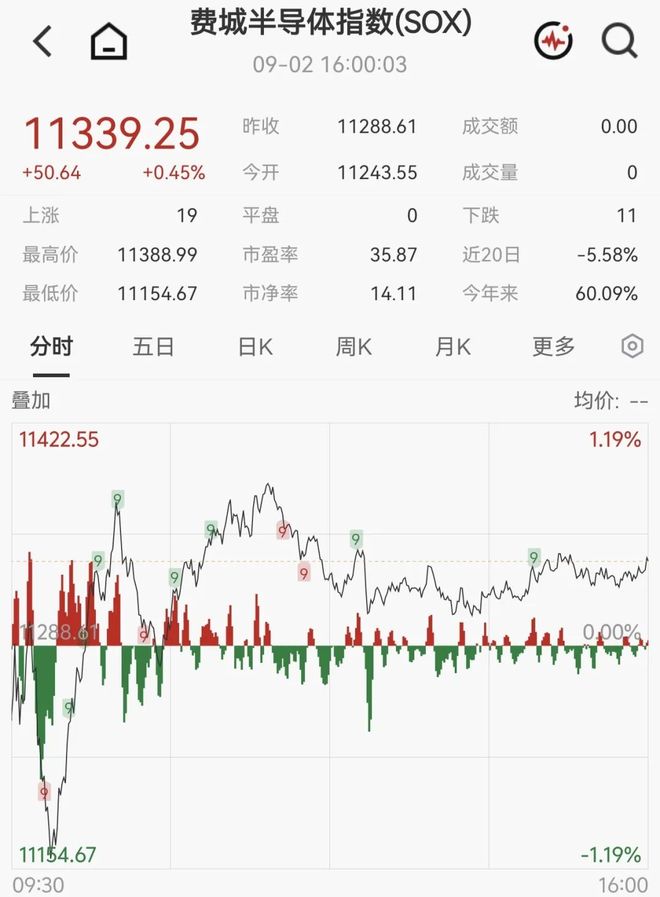Go back to the previous page
The height and width of the screenshot is (897, 660).
(x=43, y=41)
